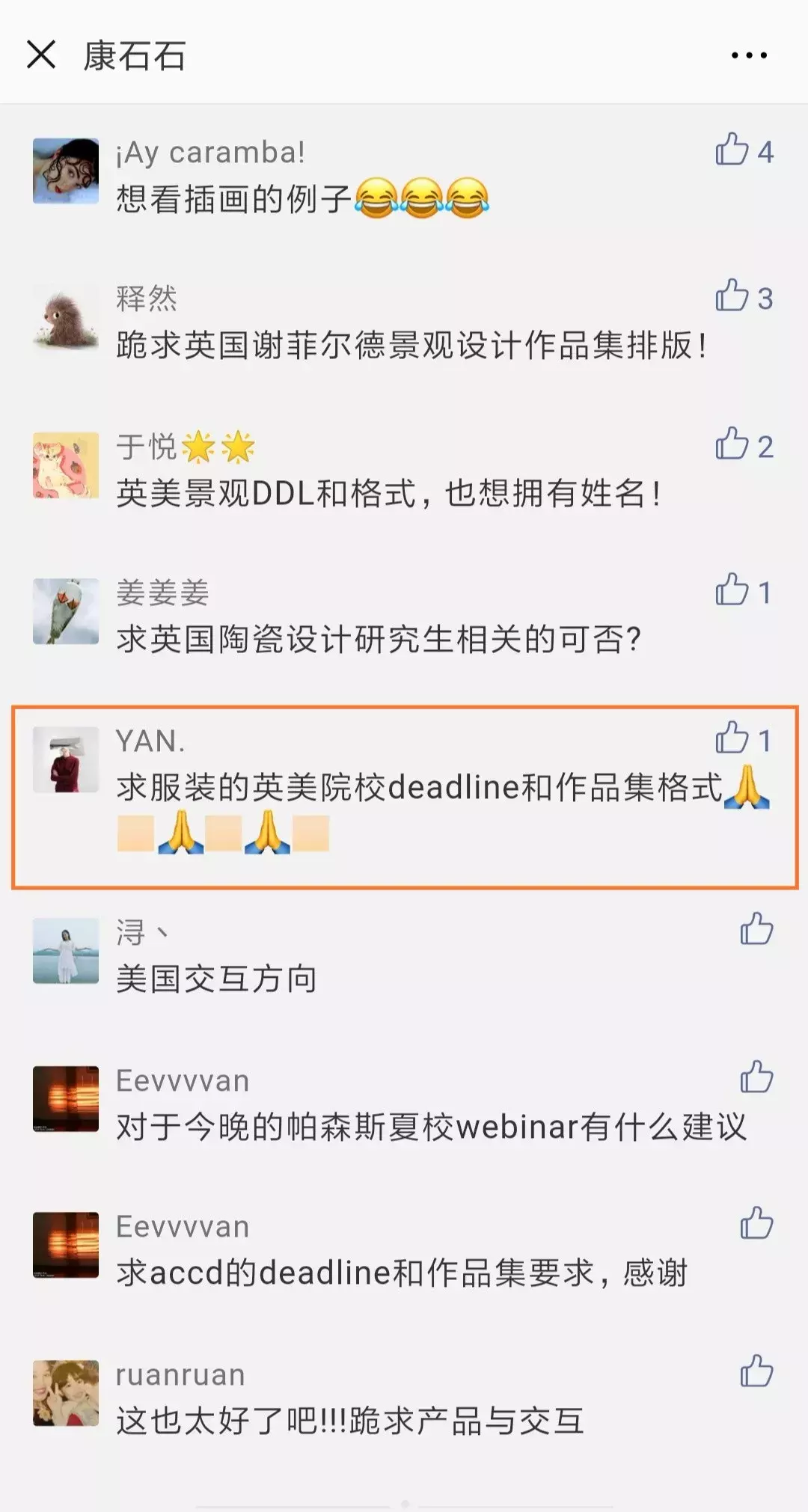
Task: Close the 康石石 page
Action: 41,55
